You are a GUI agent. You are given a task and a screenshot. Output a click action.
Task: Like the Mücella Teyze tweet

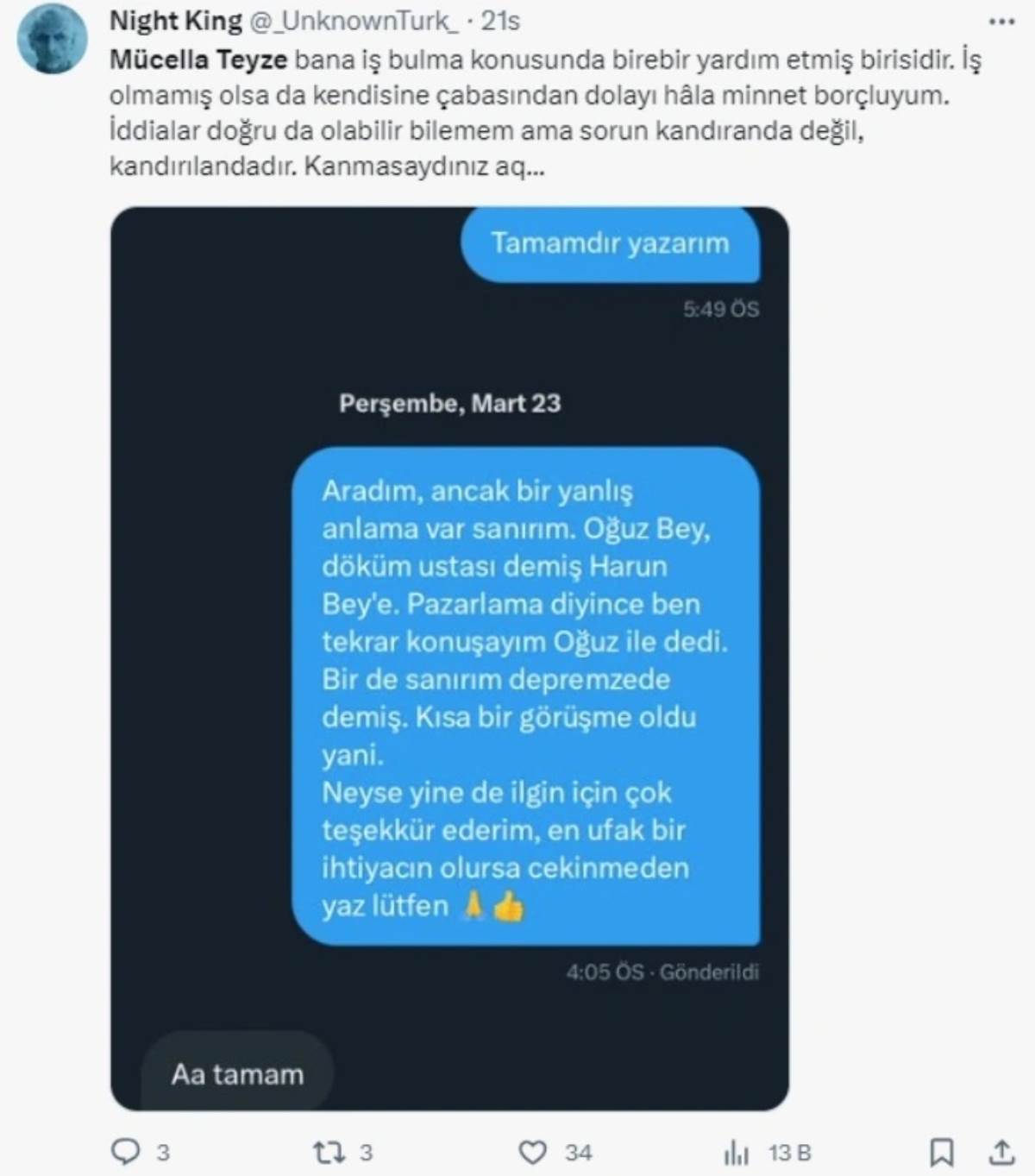point(533,1152)
